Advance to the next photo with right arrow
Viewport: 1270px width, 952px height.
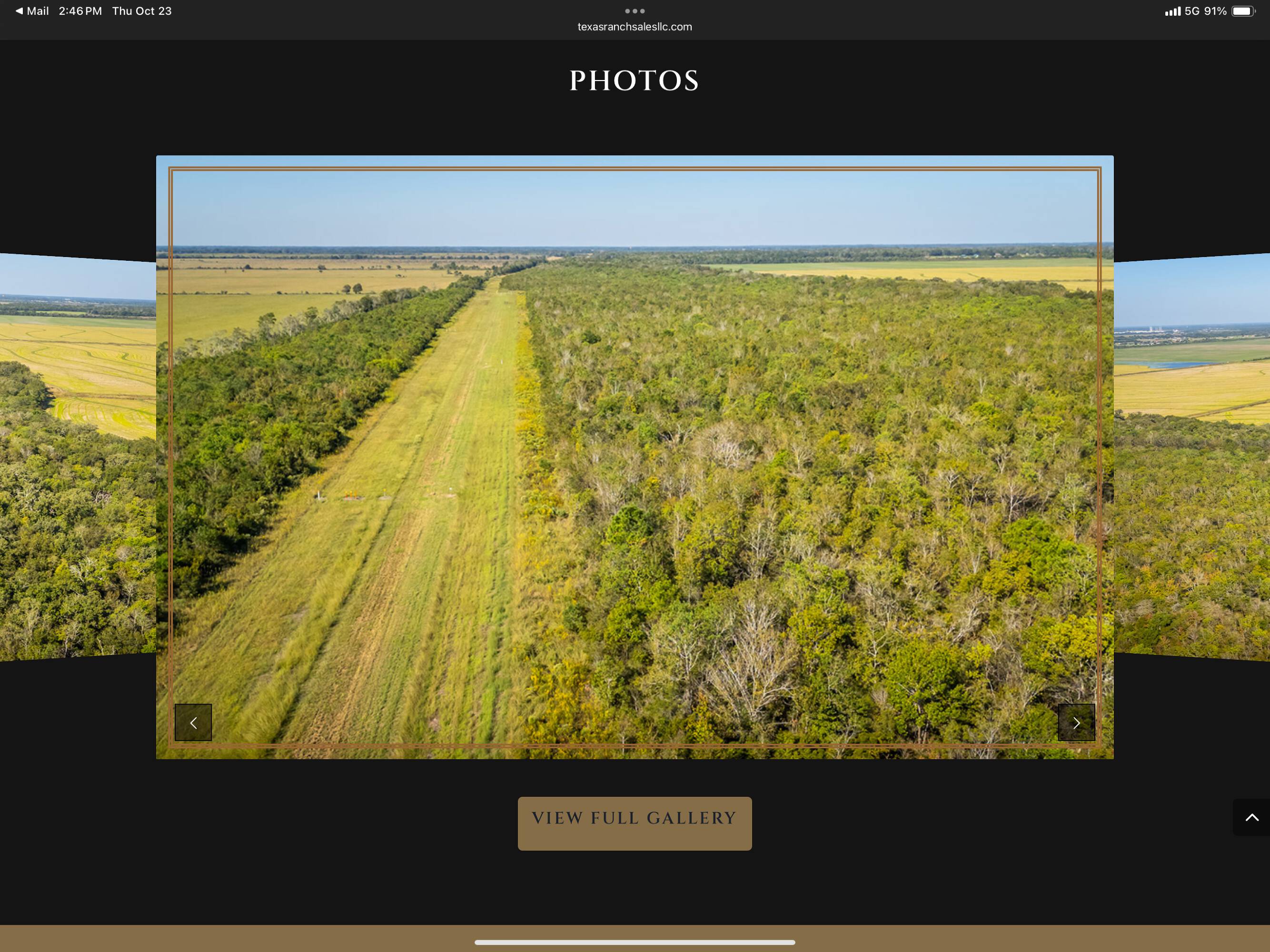coord(1076,722)
